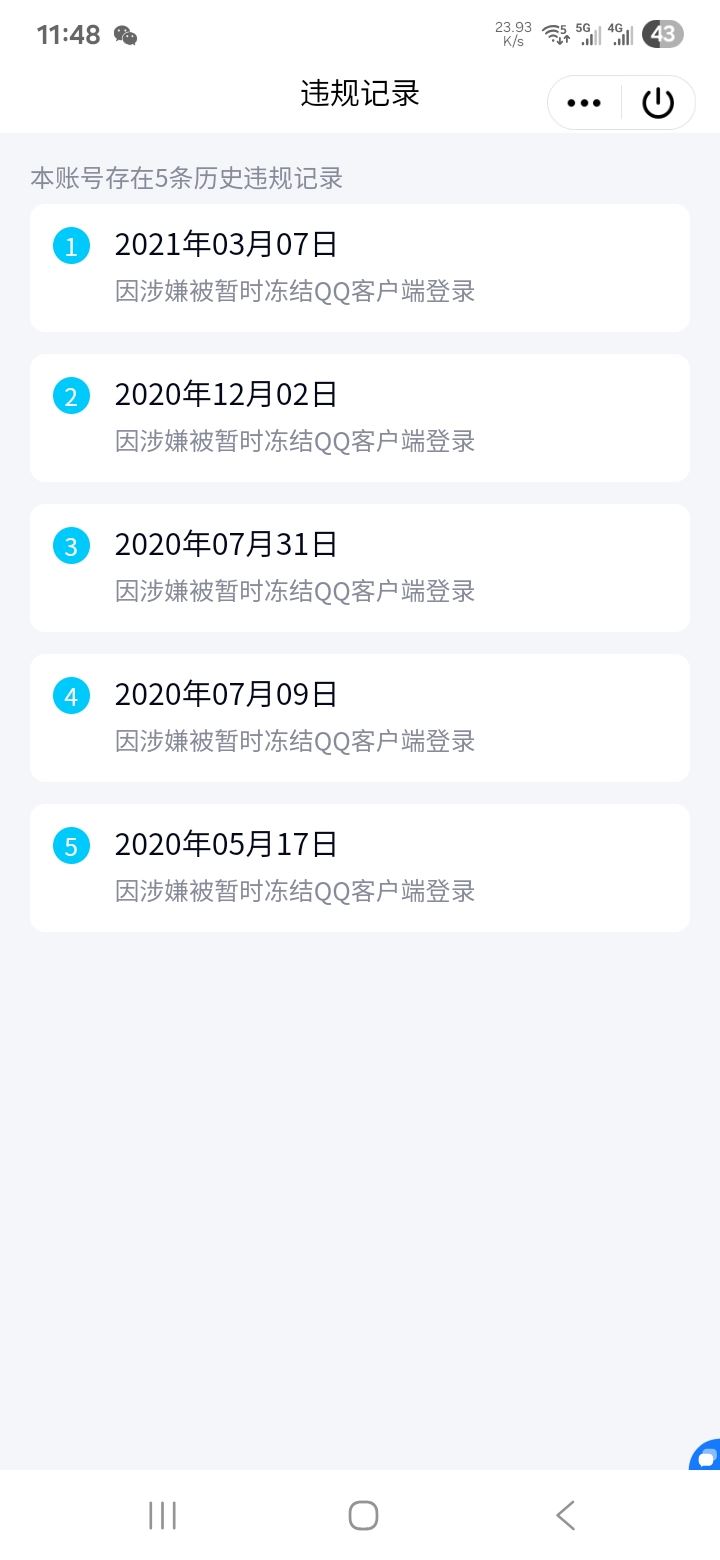Open the violation record dated 2020年07月31日

360,568
